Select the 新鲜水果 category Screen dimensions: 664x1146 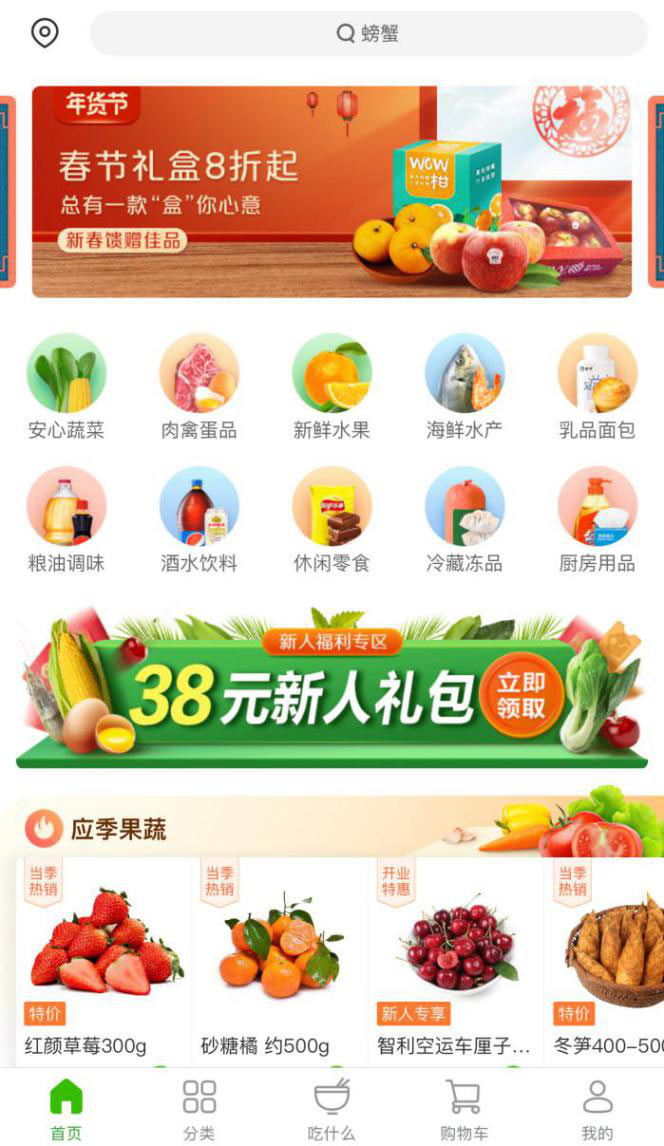tap(331, 386)
